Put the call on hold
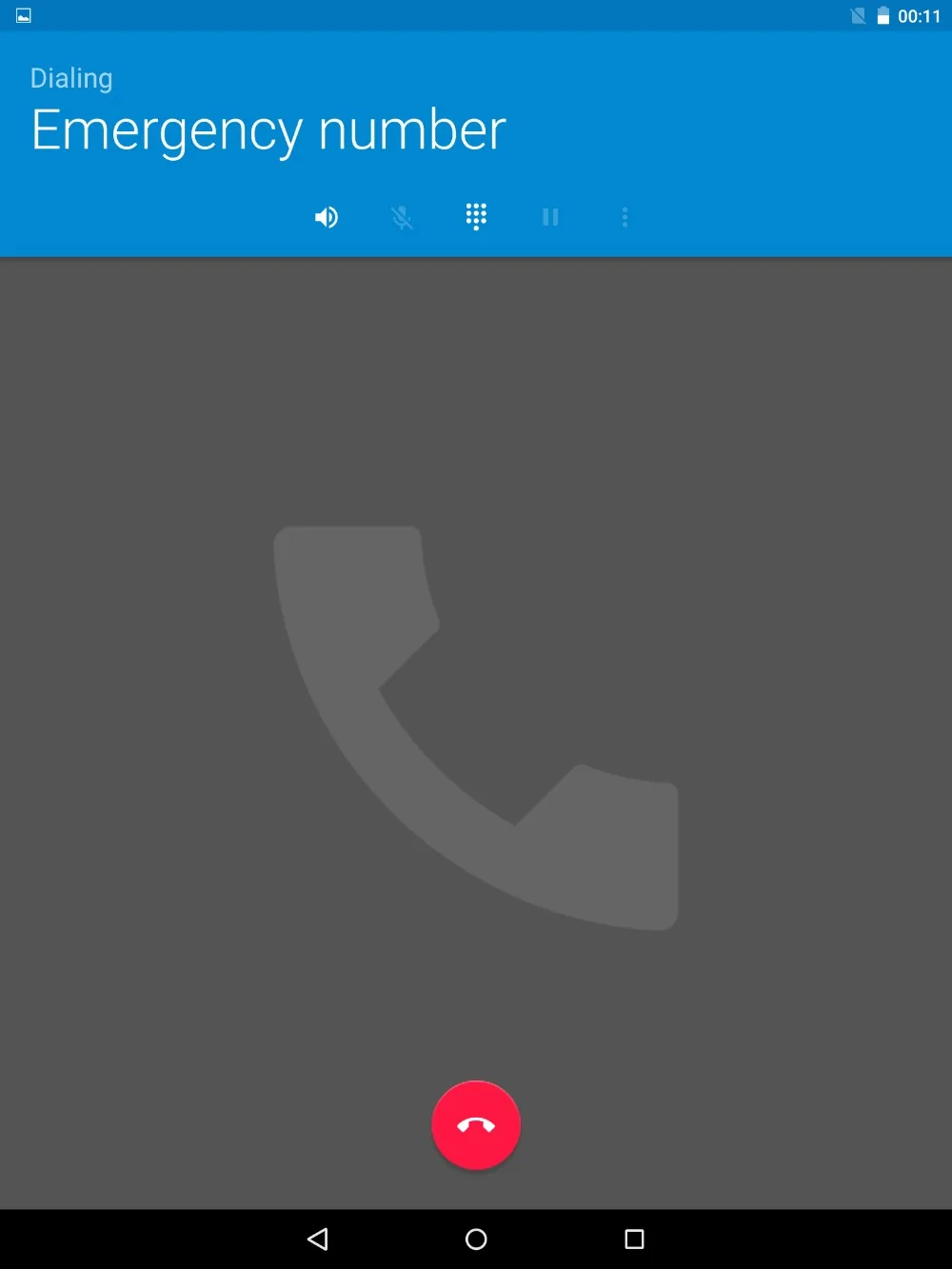This screenshot has height=1269, width=952. pyautogui.click(x=550, y=217)
